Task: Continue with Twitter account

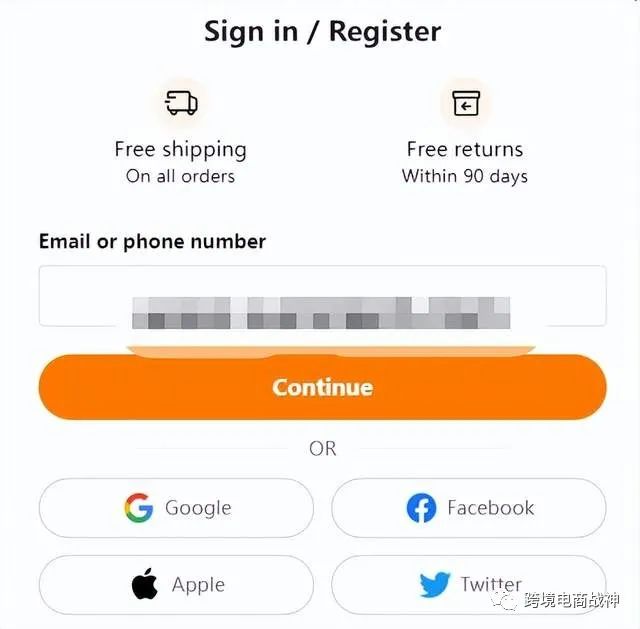Action: (468, 585)
